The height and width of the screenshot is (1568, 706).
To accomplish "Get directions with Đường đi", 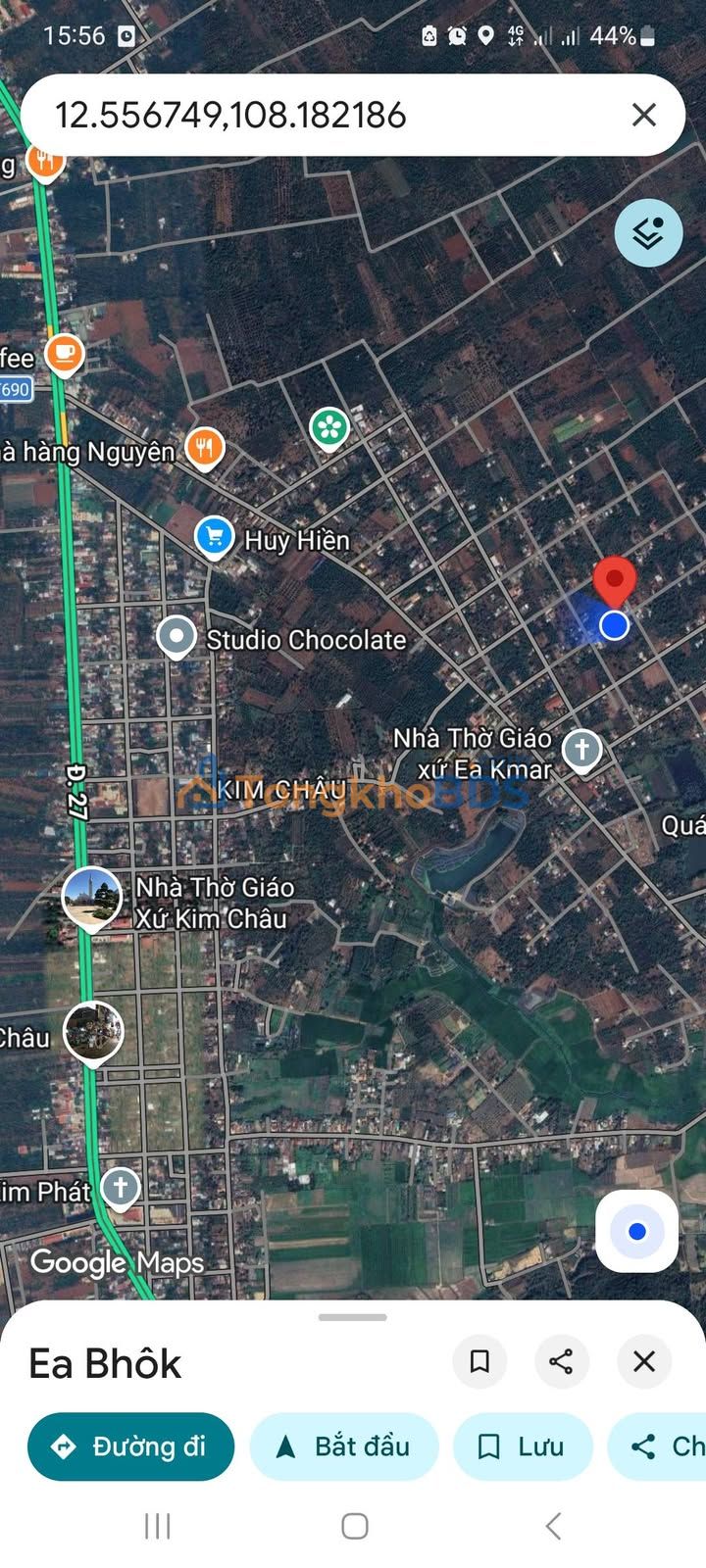I will [x=130, y=1446].
